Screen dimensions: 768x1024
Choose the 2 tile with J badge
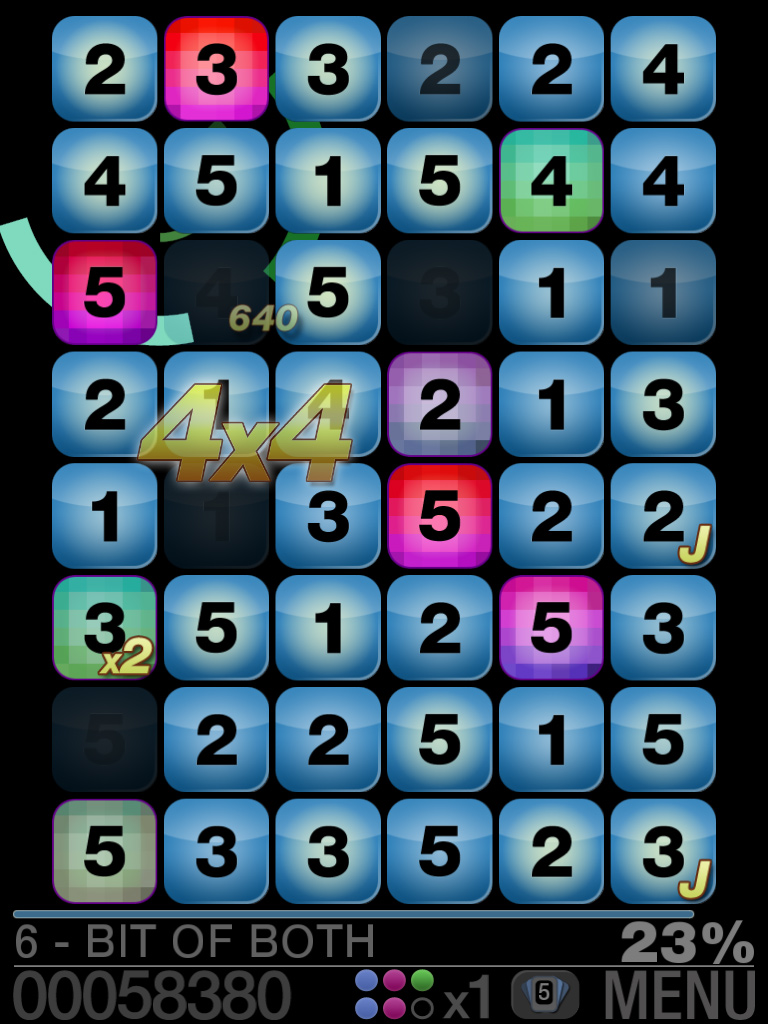pos(664,517)
